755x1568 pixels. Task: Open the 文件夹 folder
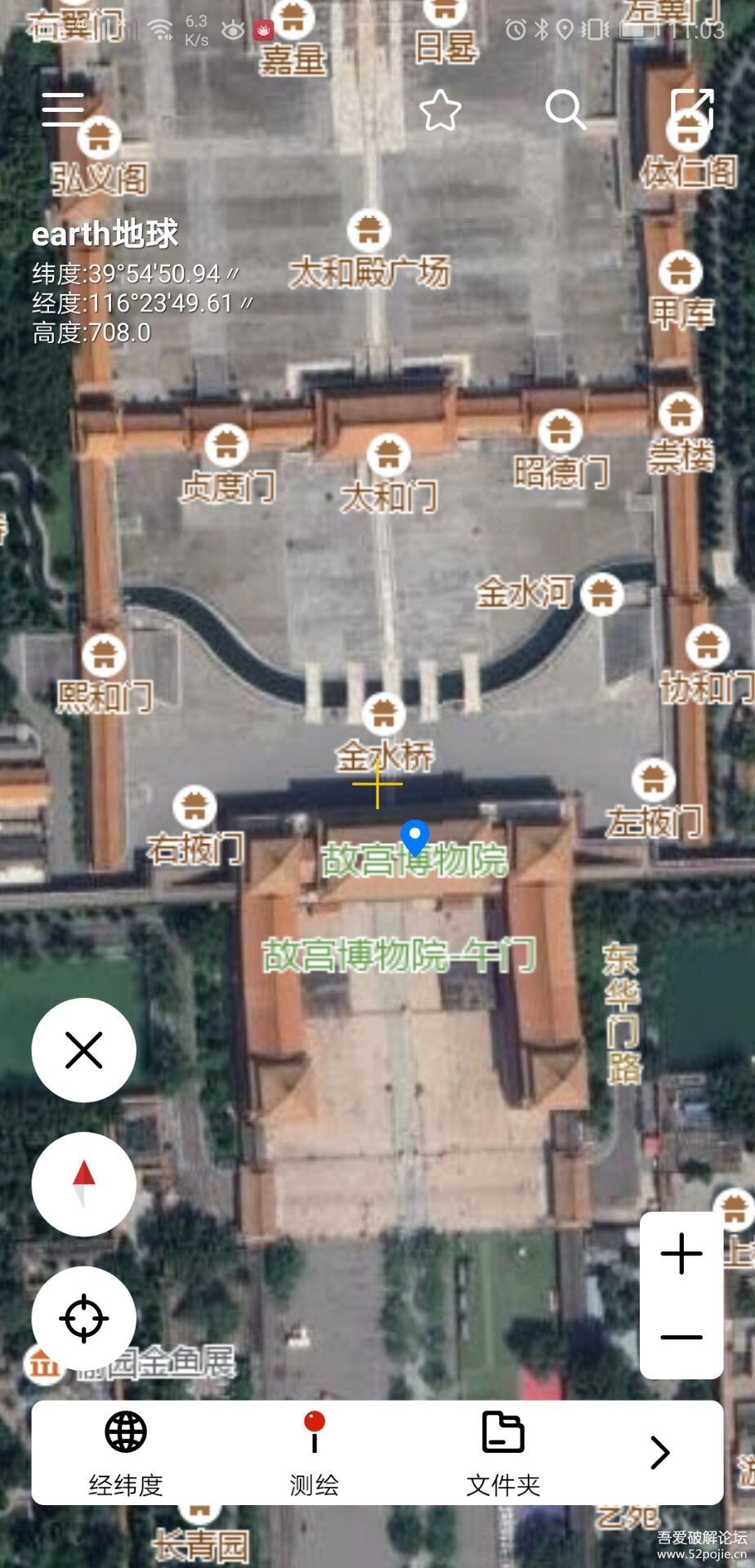pyautogui.click(x=503, y=1454)
